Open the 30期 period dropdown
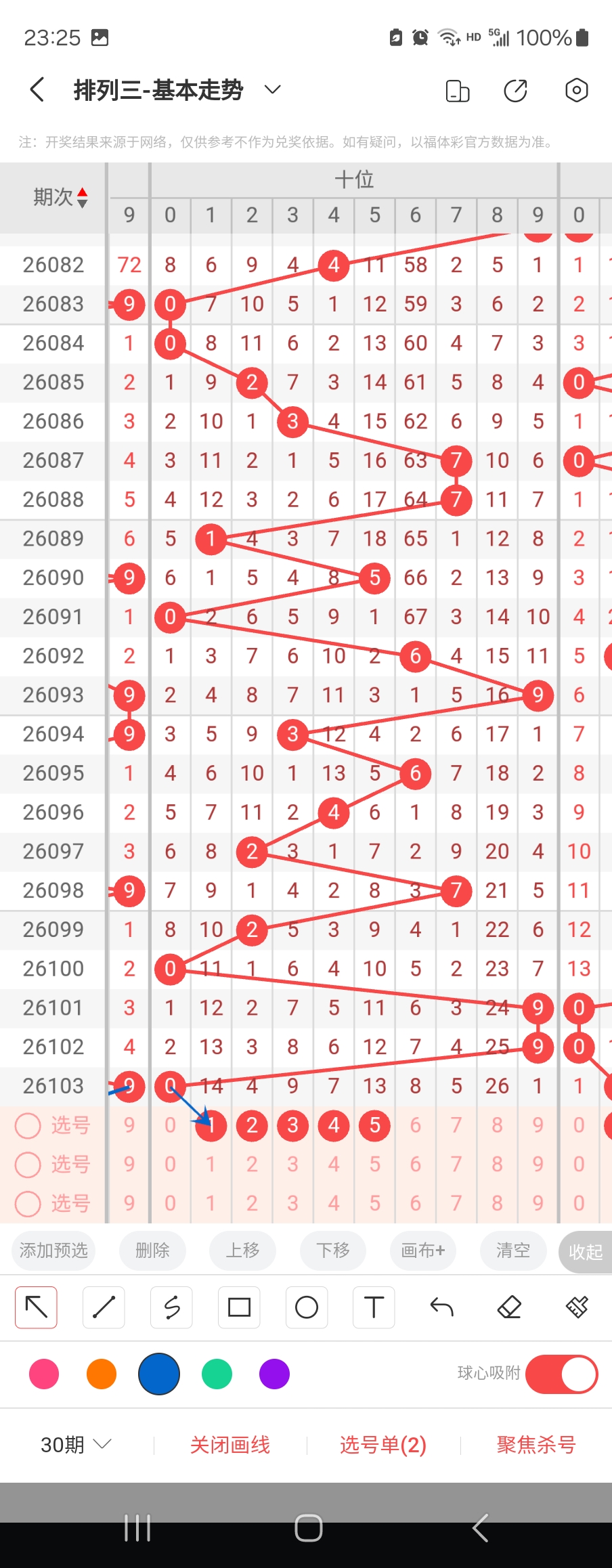The width and height of the screenshot is (612, 1568). (x=75, y=1445)
